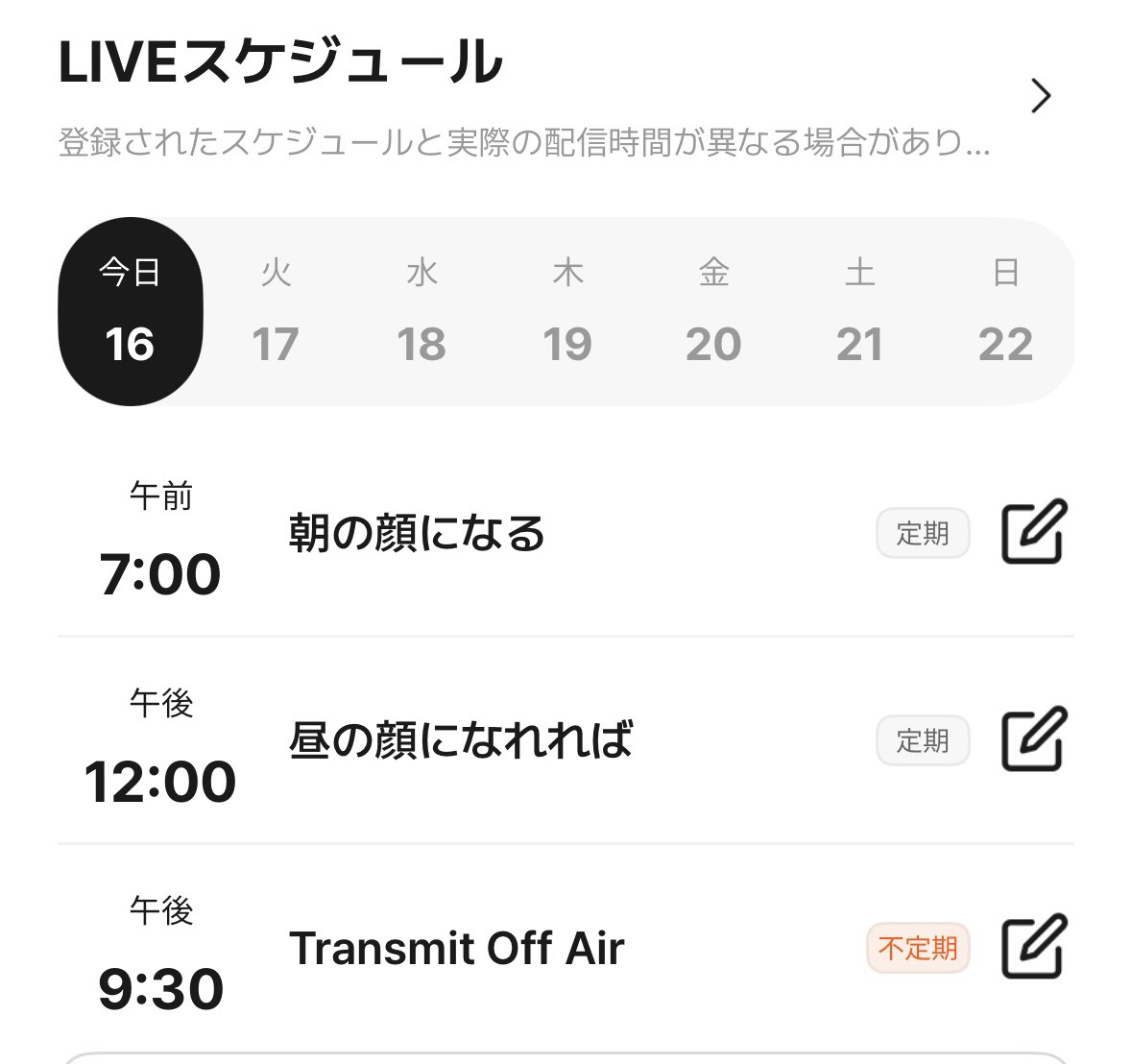Switch to Sunday the 22nd
The image size is (1132, 1064).
click(1005, 311)
